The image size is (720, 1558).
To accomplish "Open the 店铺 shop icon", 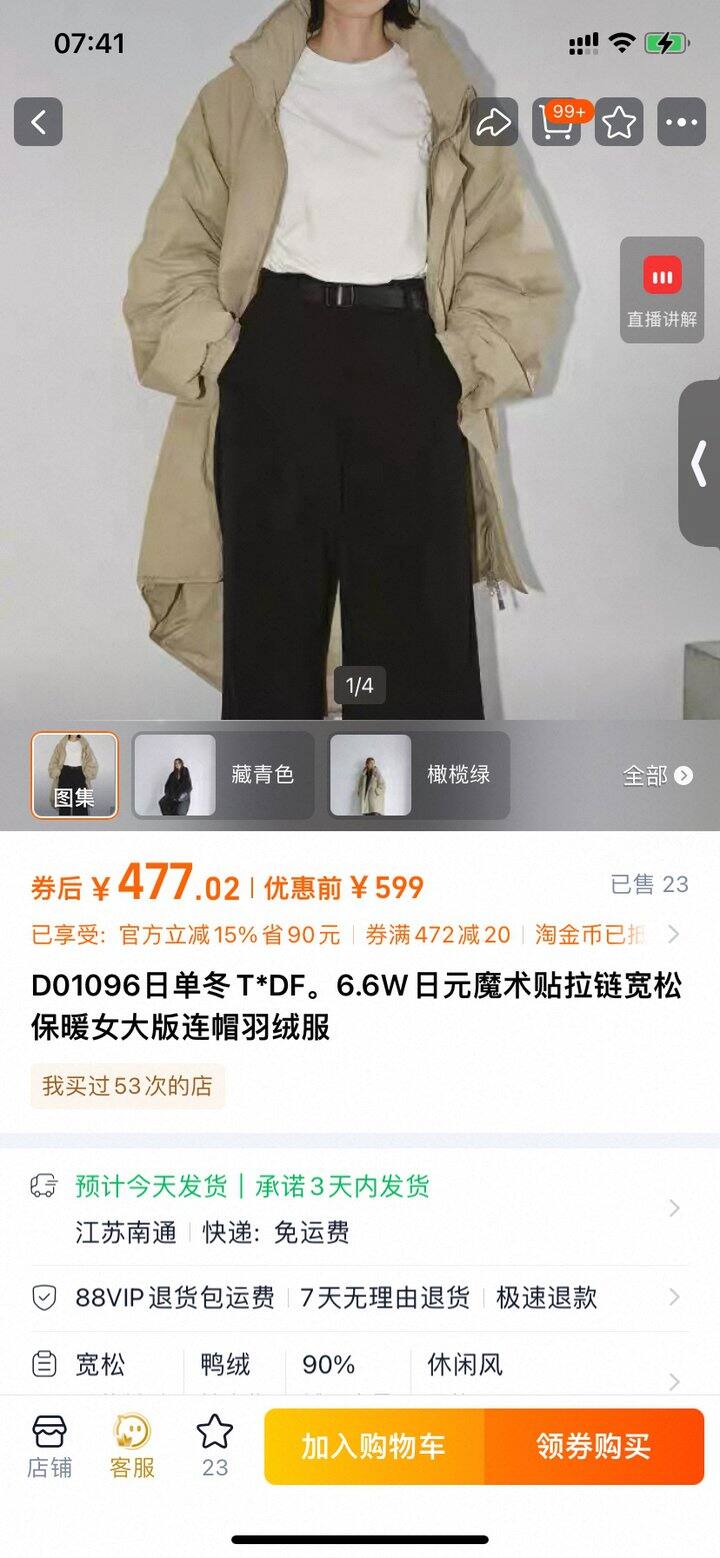I will pos(49,1445).
